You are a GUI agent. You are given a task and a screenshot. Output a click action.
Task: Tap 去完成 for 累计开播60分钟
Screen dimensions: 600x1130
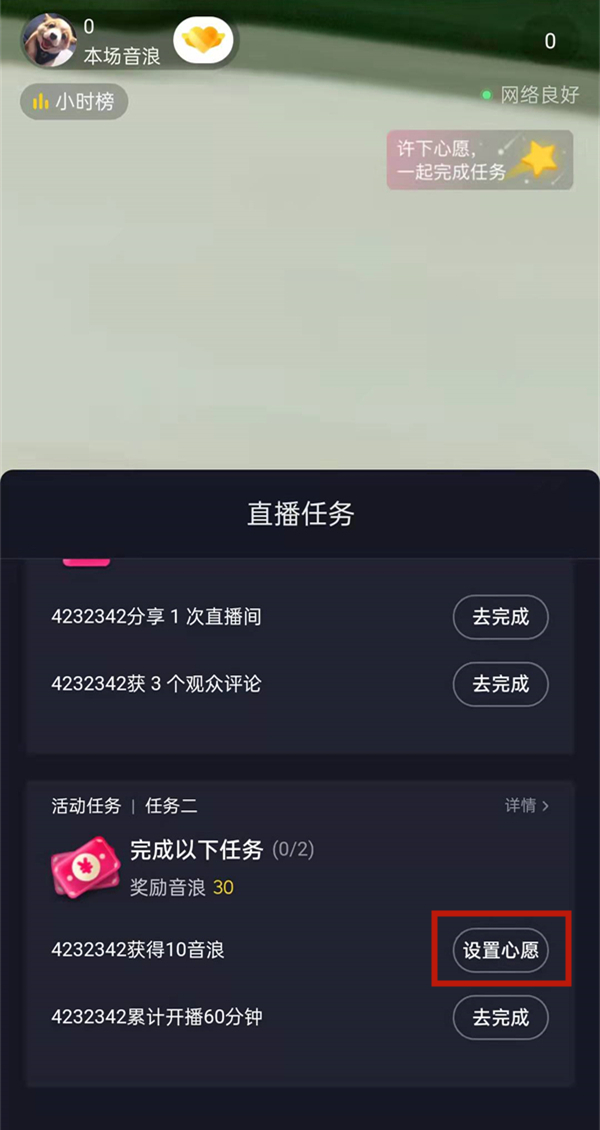point(501,1017)
